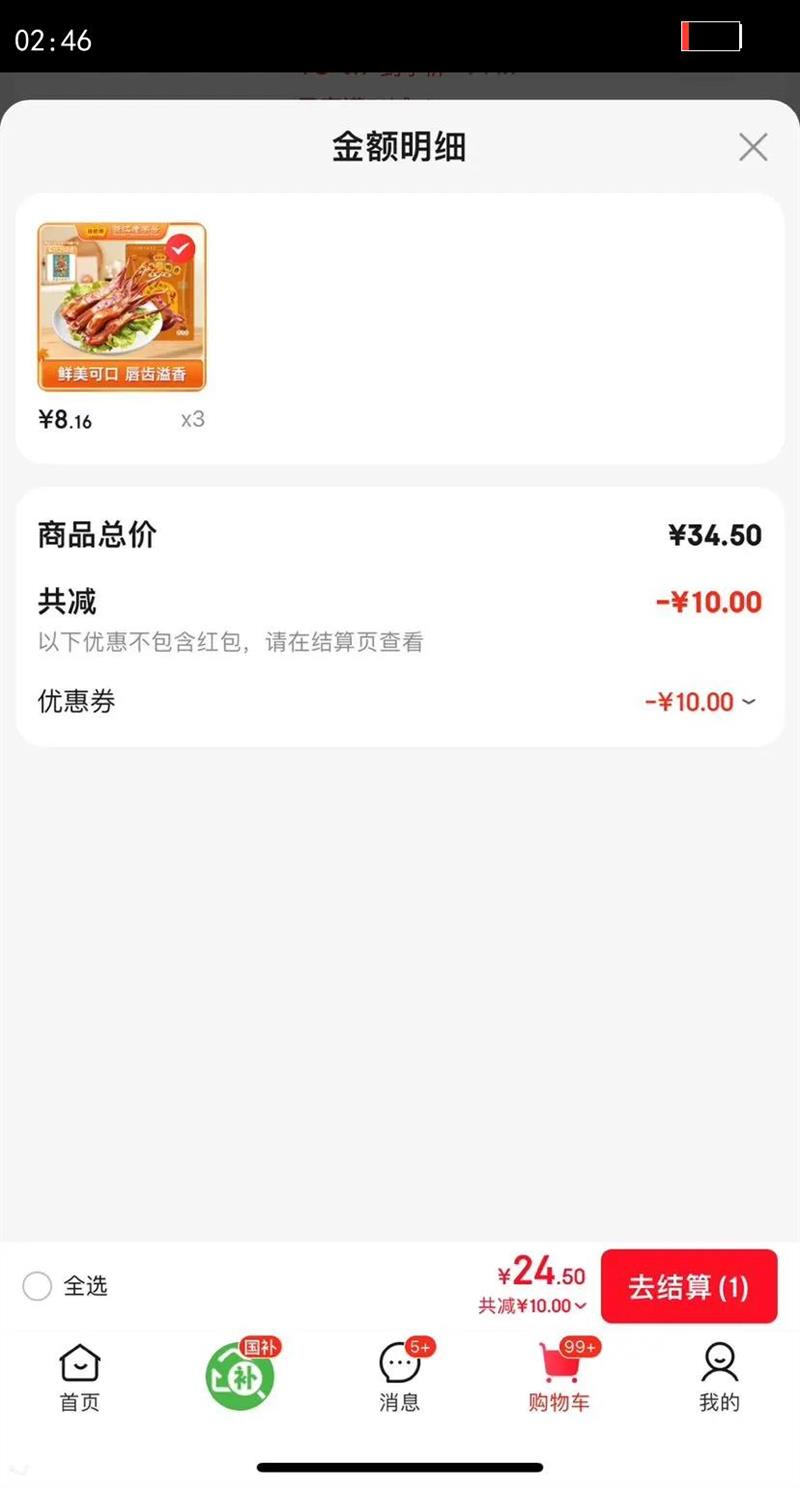Toggle the 全选 select-all circle
The height and width of the screenshot is (1487, 800).
[37, 1287]
